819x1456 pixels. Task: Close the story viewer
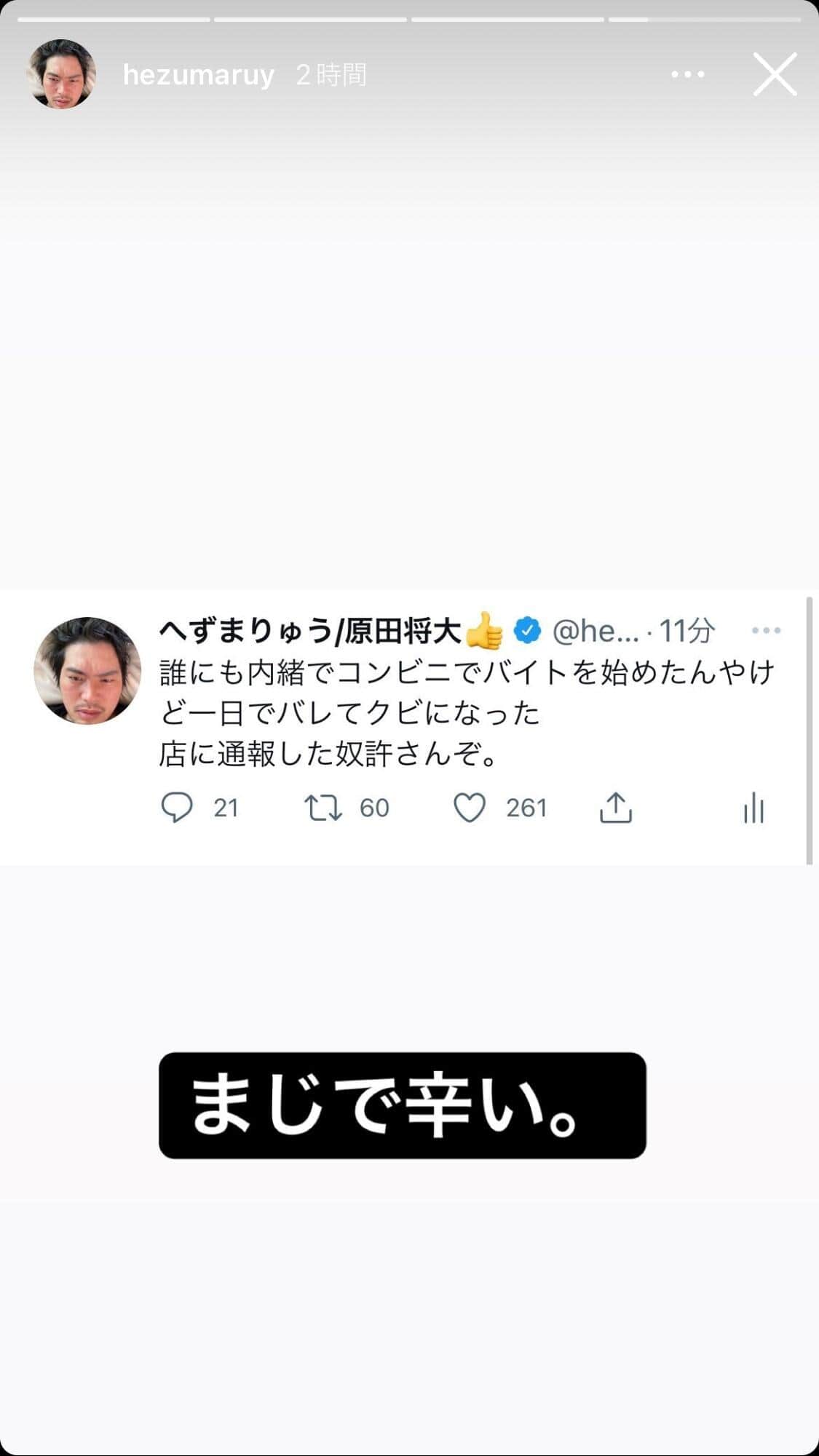775,74
